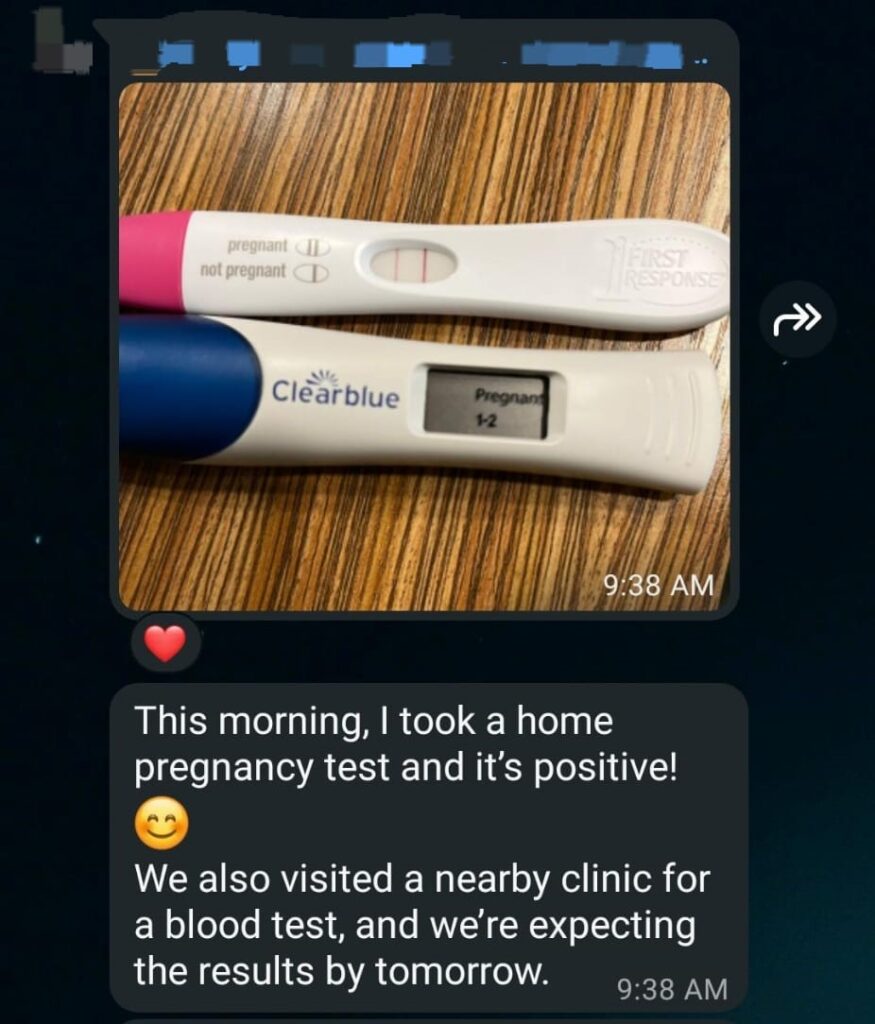Long-press alternative: tap reaction bubble to change it
The width and height of the screenshot is (875, 1024).
click(163, 645)
